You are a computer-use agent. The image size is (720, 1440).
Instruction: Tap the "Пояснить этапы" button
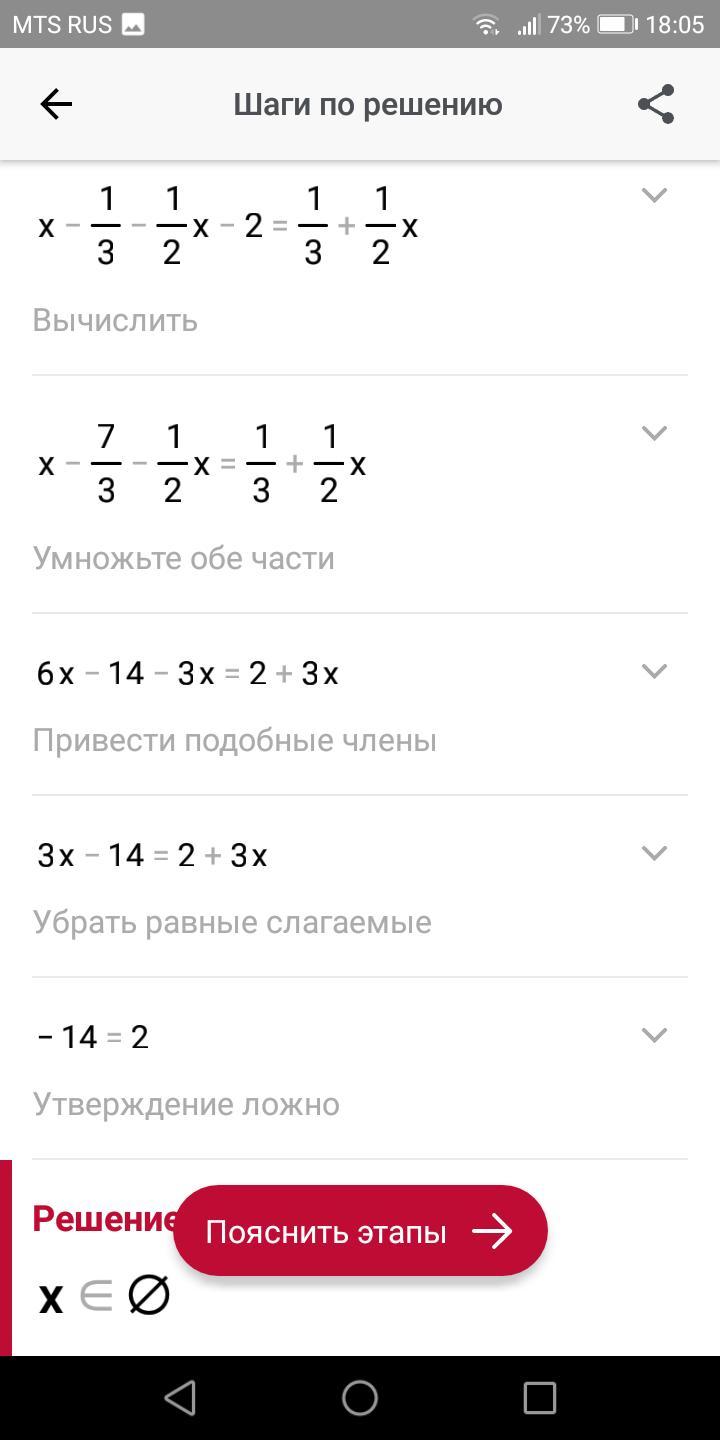[x=360, y=1231]
